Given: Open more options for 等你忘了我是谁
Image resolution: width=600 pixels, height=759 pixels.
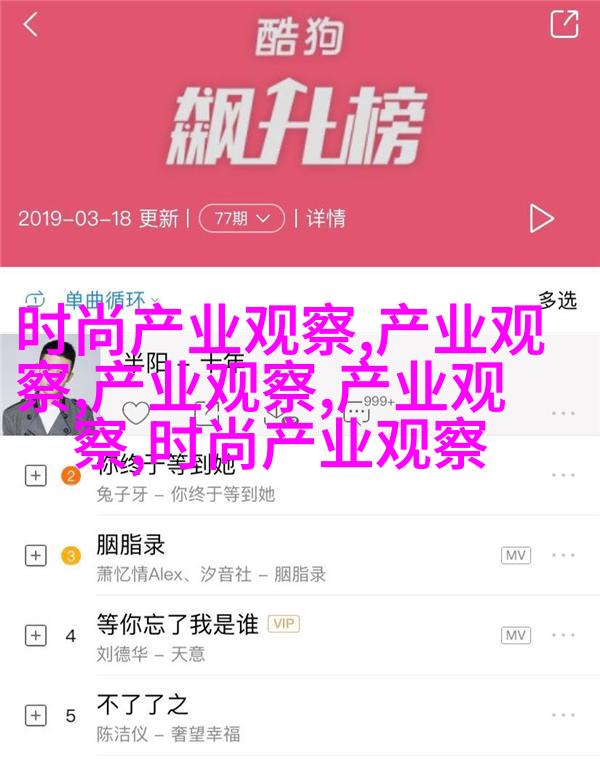Looking at the screenshot, I should [565, 636].
